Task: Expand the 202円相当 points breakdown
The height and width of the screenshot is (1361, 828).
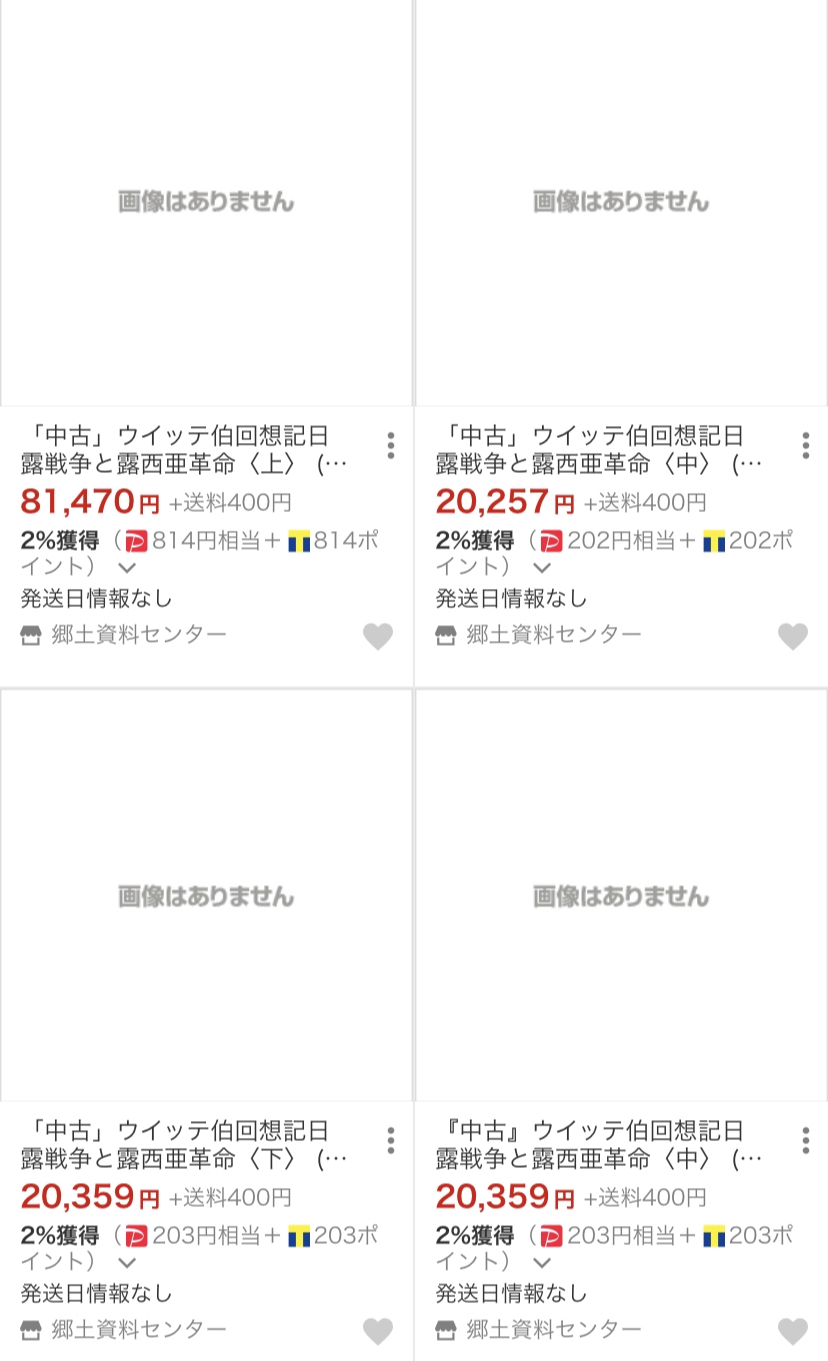Action: point(542,567)
